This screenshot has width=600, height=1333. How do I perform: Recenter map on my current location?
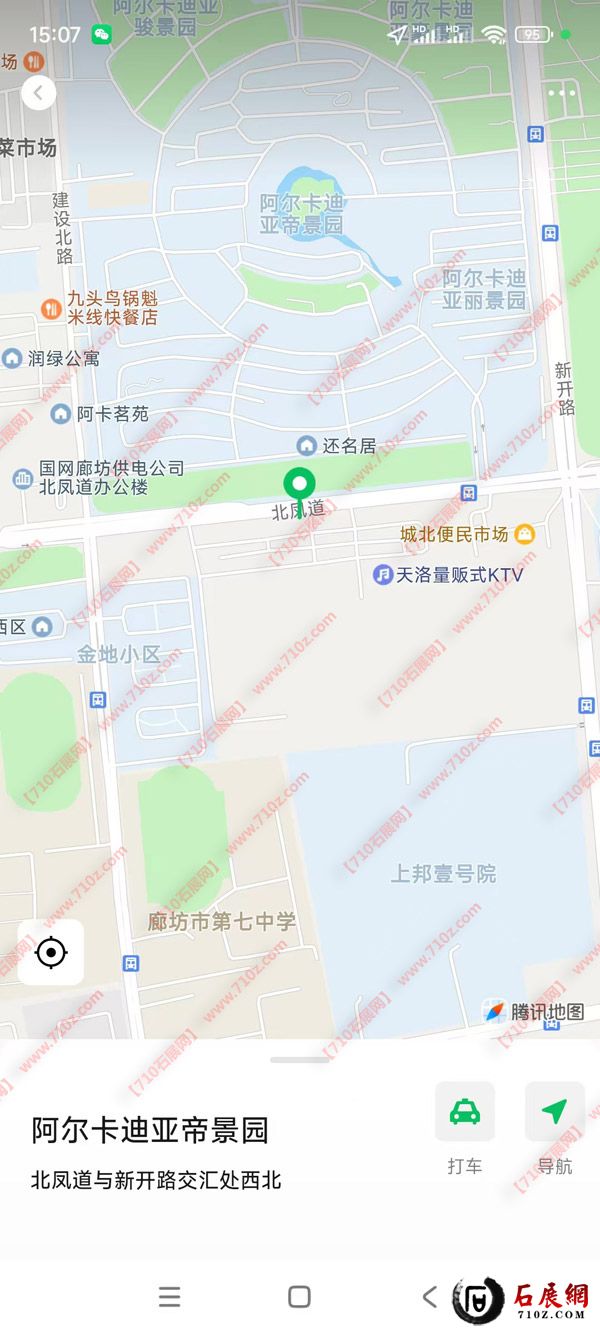(51, 952)
